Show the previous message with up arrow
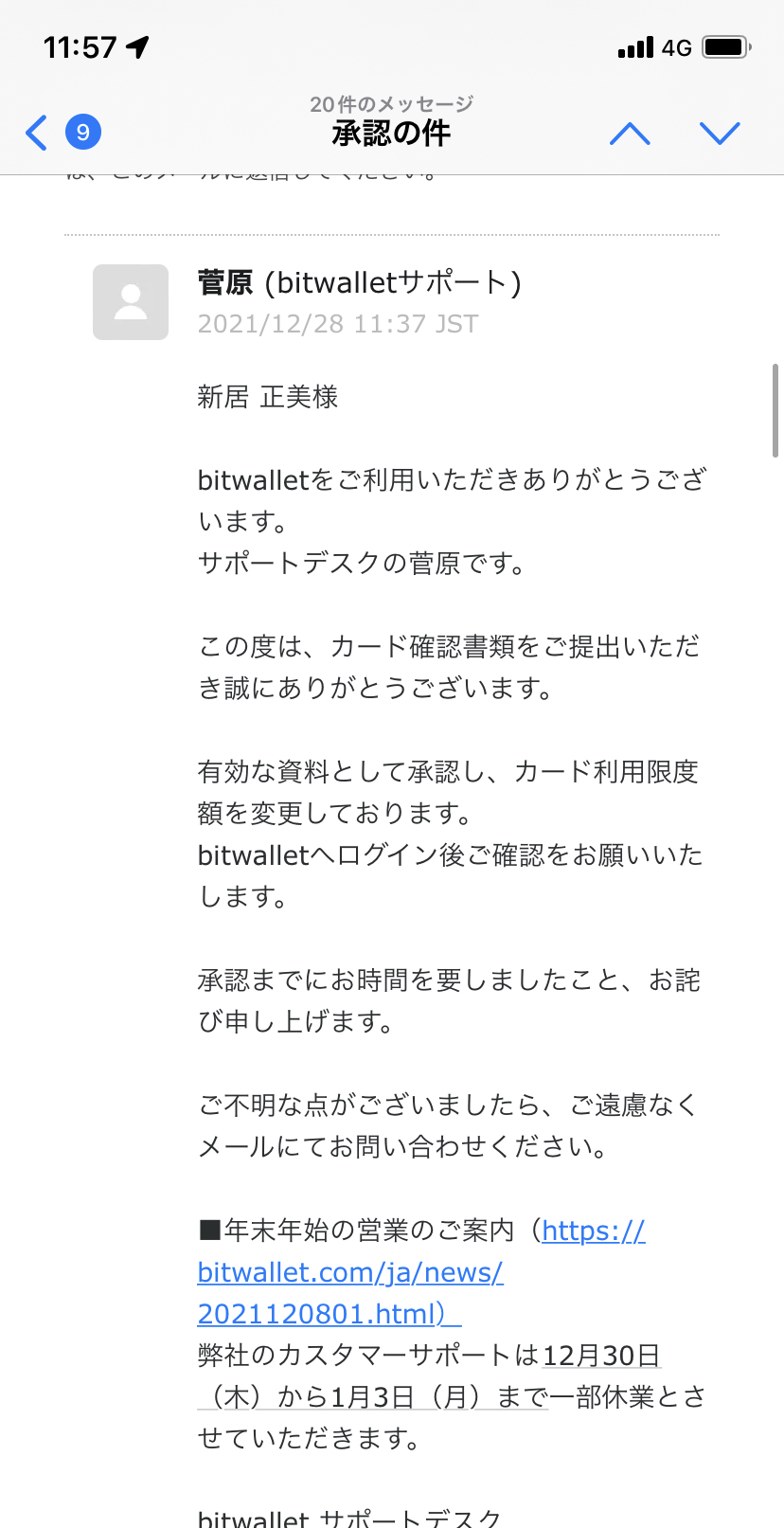The image size is (784, 1528). 630,133
